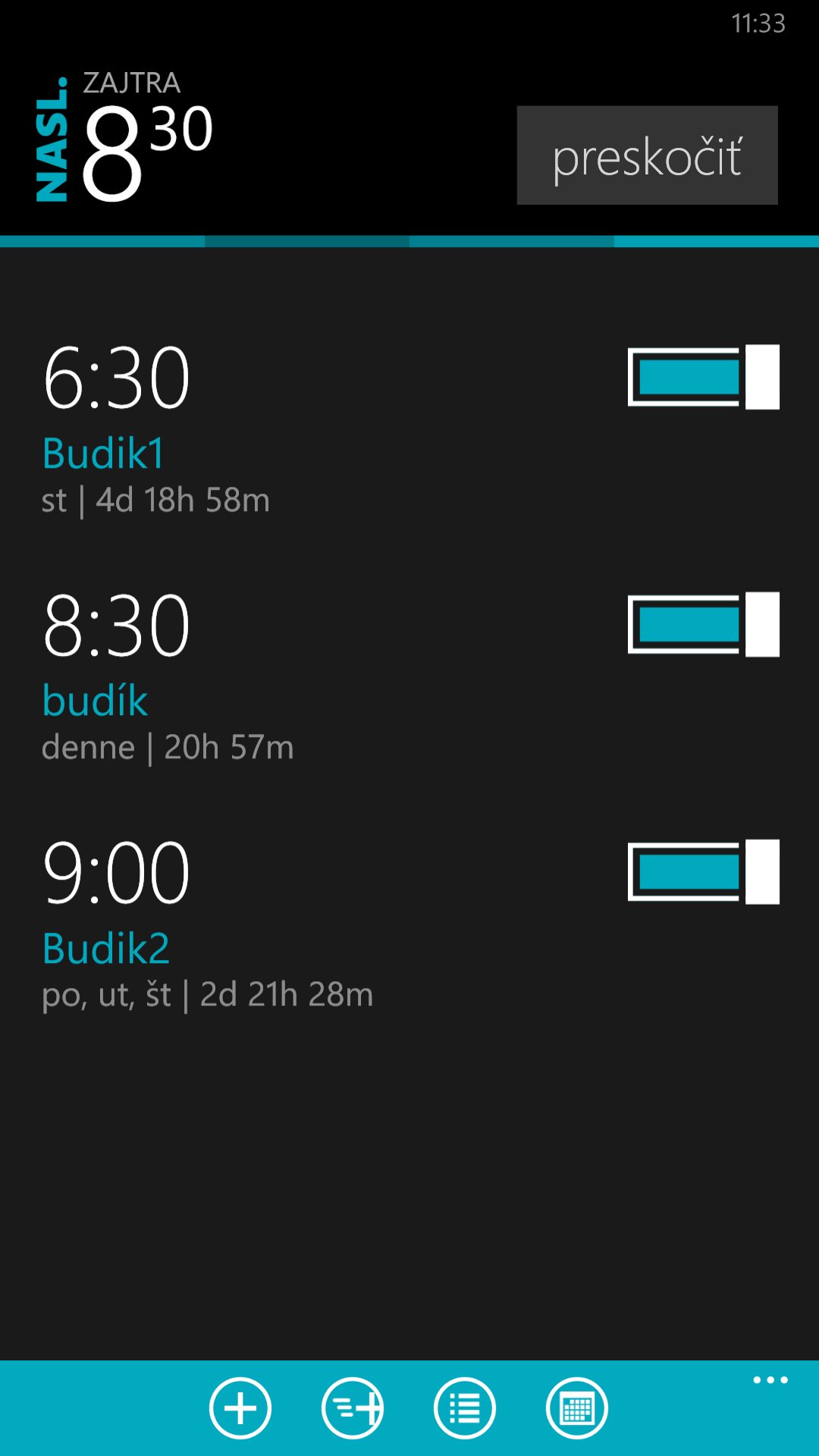Turn off the 6:30 Budik1 alarm
Viewport: 819px width, 1456px height.
pos(704,377)
